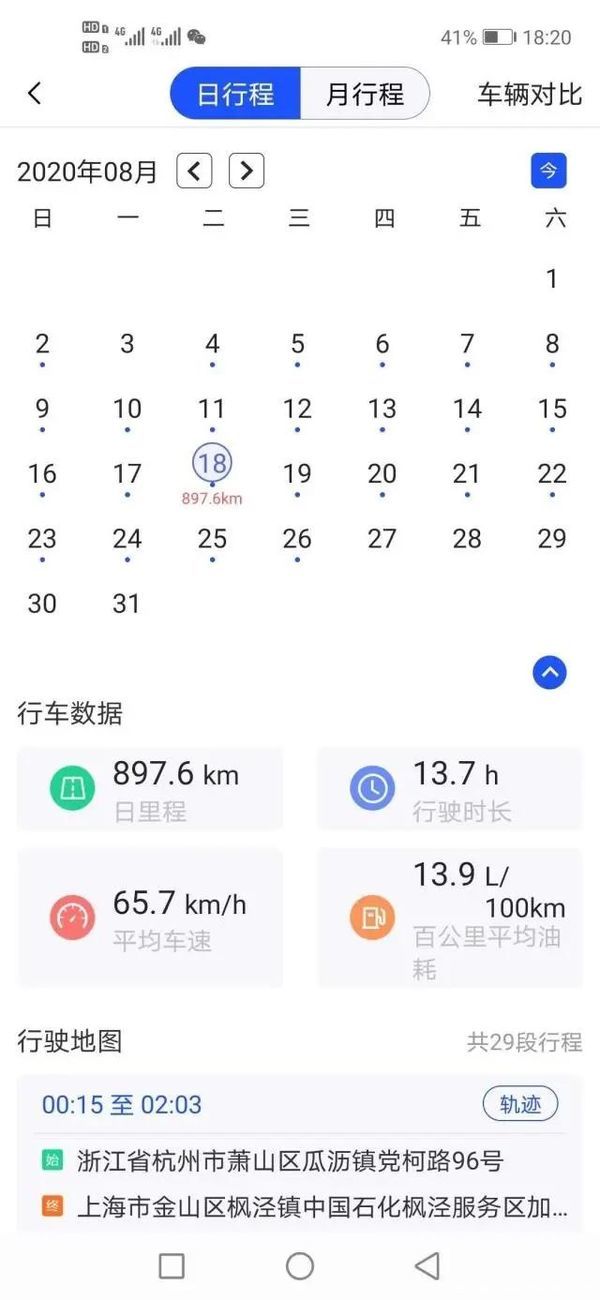Screen dimensions: 600x1300
Task: Go to next month in calendar
Action: click(x=246, y=171)
